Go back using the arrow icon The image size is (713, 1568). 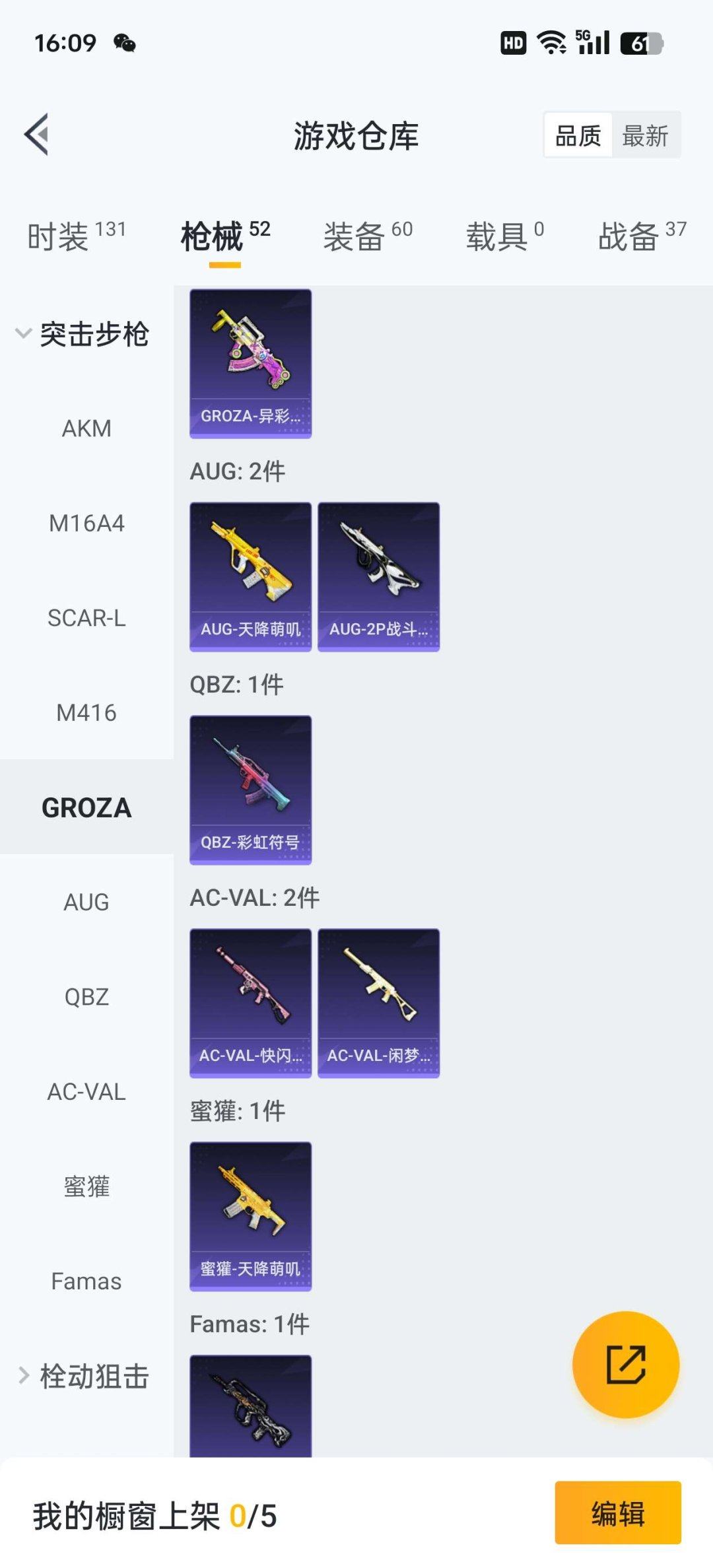[37, 135]
